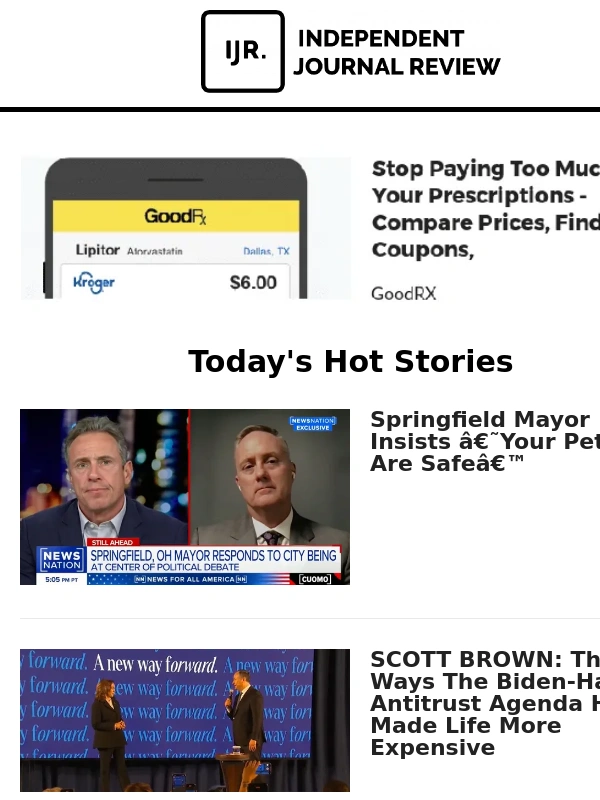This screenshot has height=800, width=600.
Task: Open the GoodRx prescription prices ad headline
Action: click(x=486, y=209)
